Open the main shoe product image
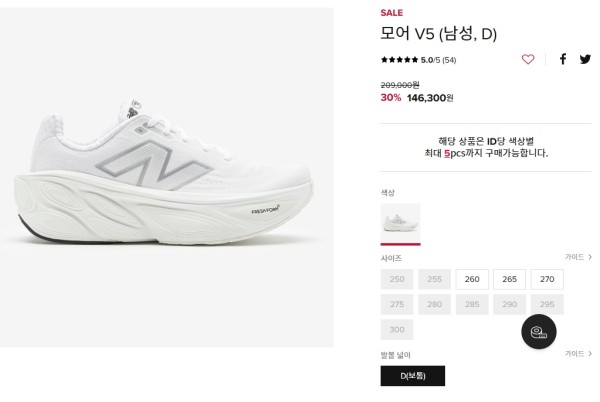This screenshot has height=402, width=600. point(167,178)
